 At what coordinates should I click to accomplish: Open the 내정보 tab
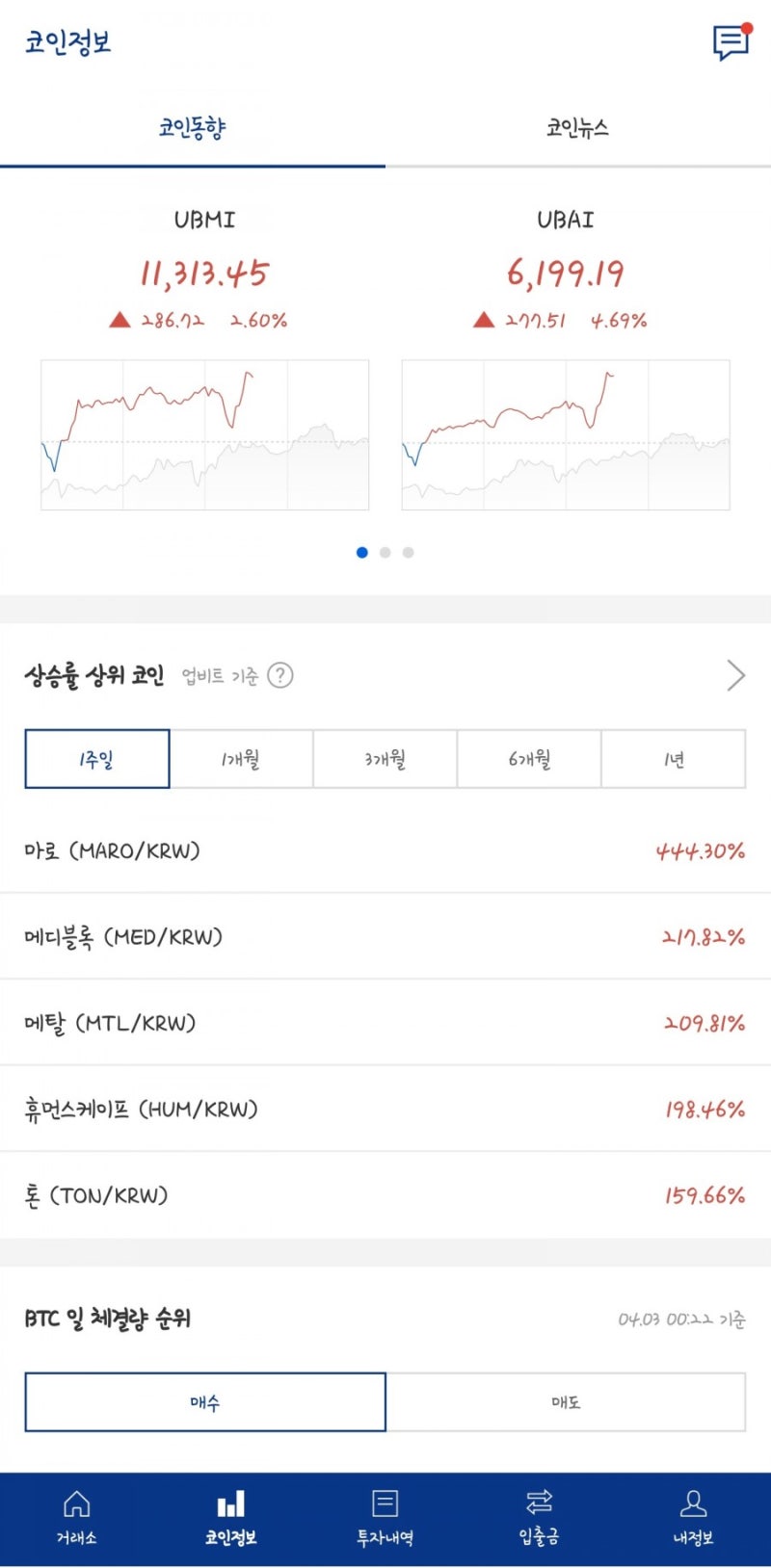click(694, 1518)
